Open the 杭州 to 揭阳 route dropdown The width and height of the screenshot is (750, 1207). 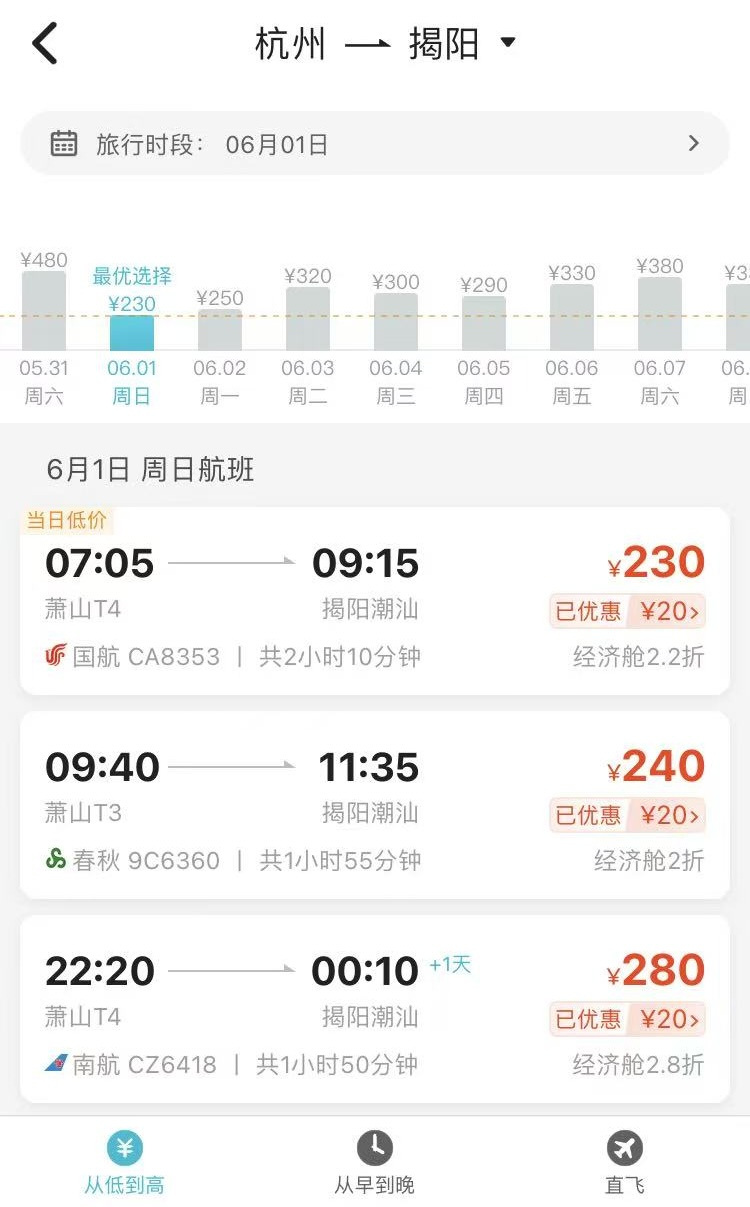(385, 44)
